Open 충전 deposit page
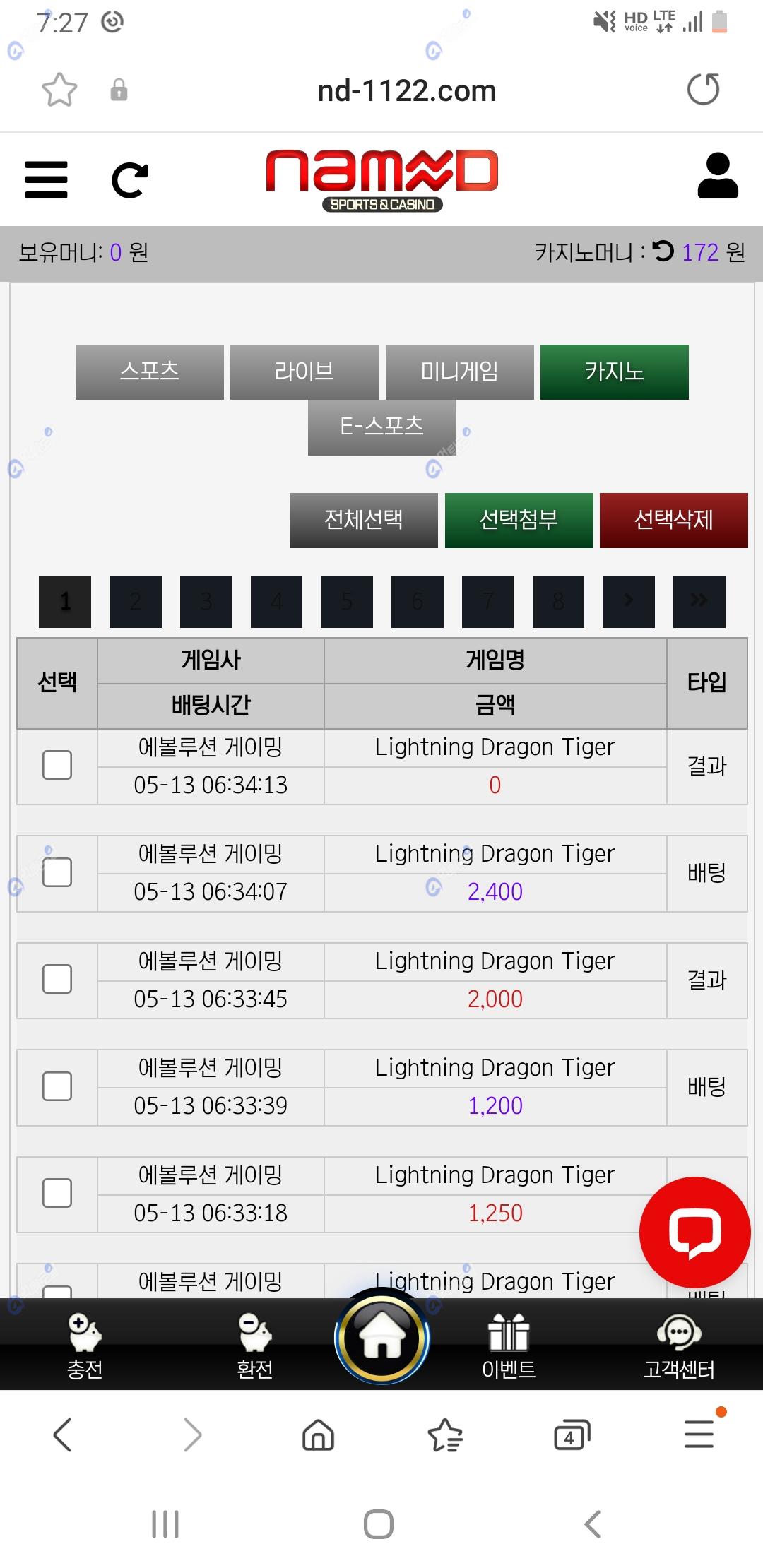The height and width of the screenshot is (1568, 763). 85,1346
